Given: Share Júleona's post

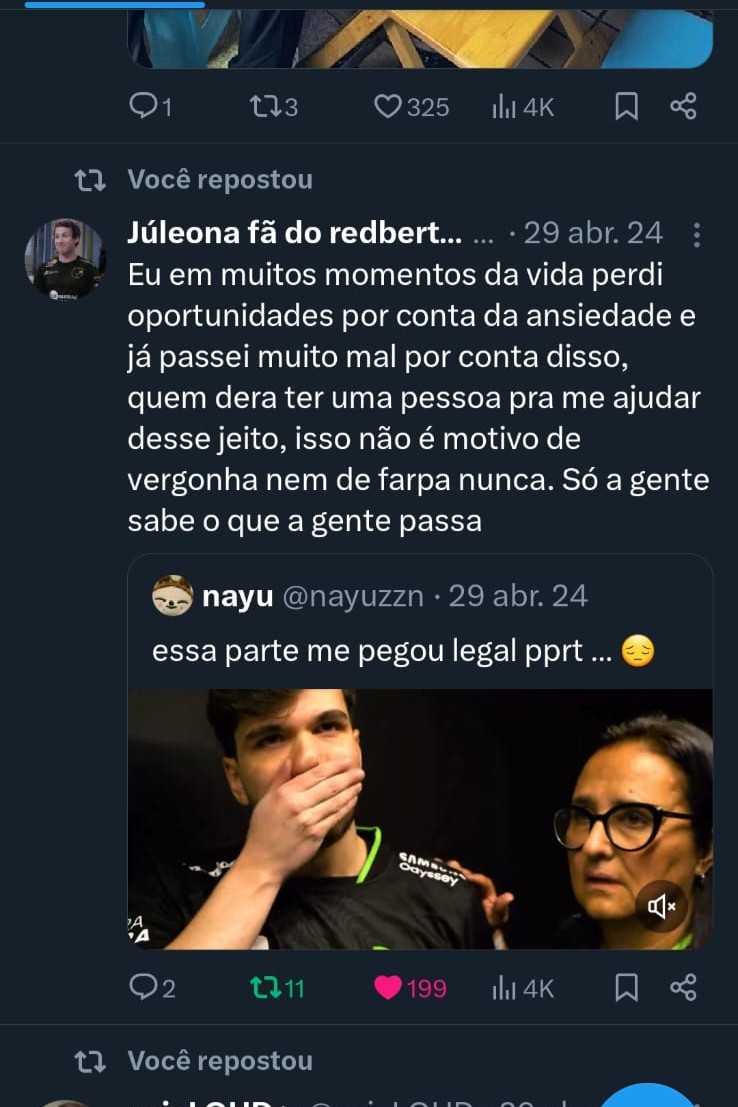Looking at the screenshot, I should [683, 988].
